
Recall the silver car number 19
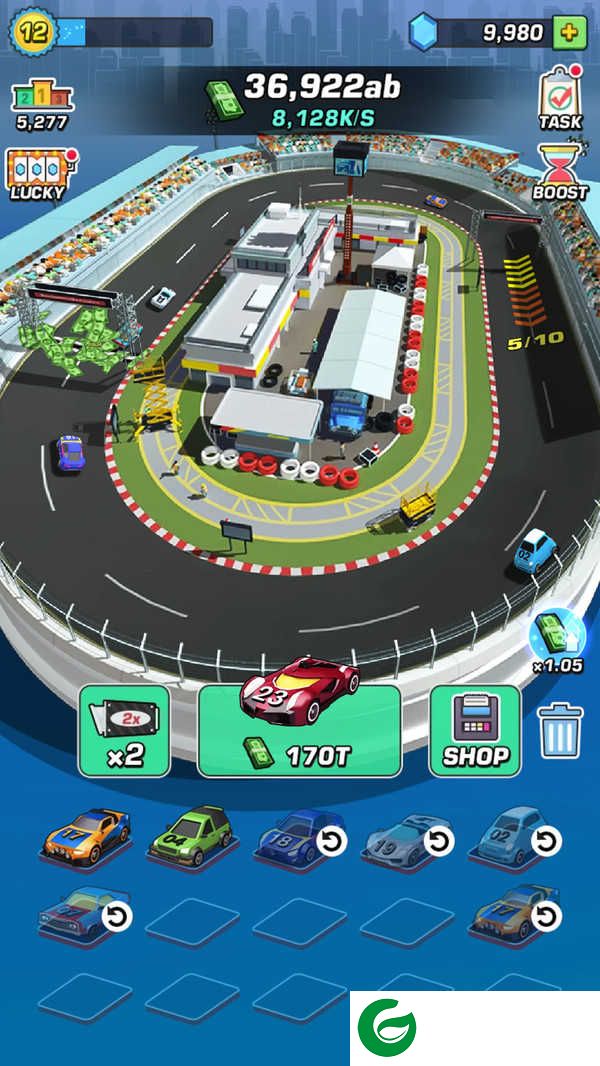(x=438, y=842)
